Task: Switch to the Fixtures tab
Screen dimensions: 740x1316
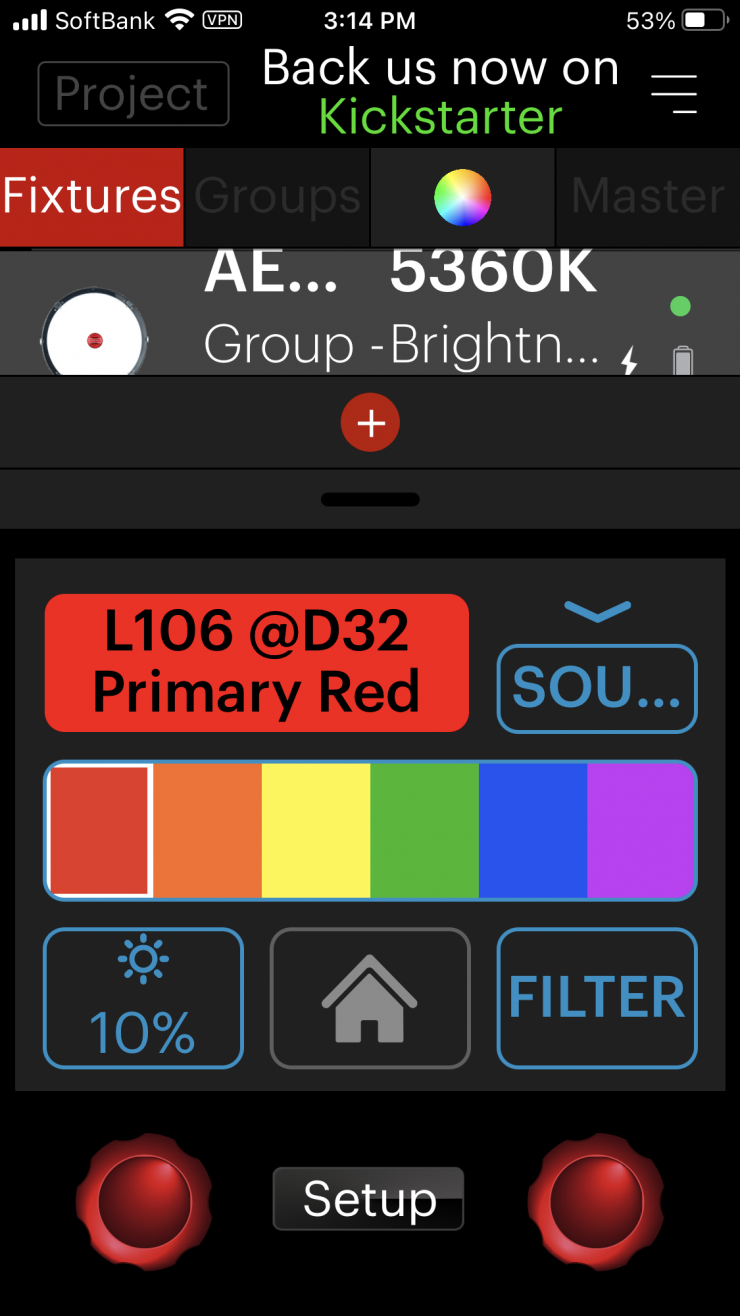Action: tap(92, 197)
